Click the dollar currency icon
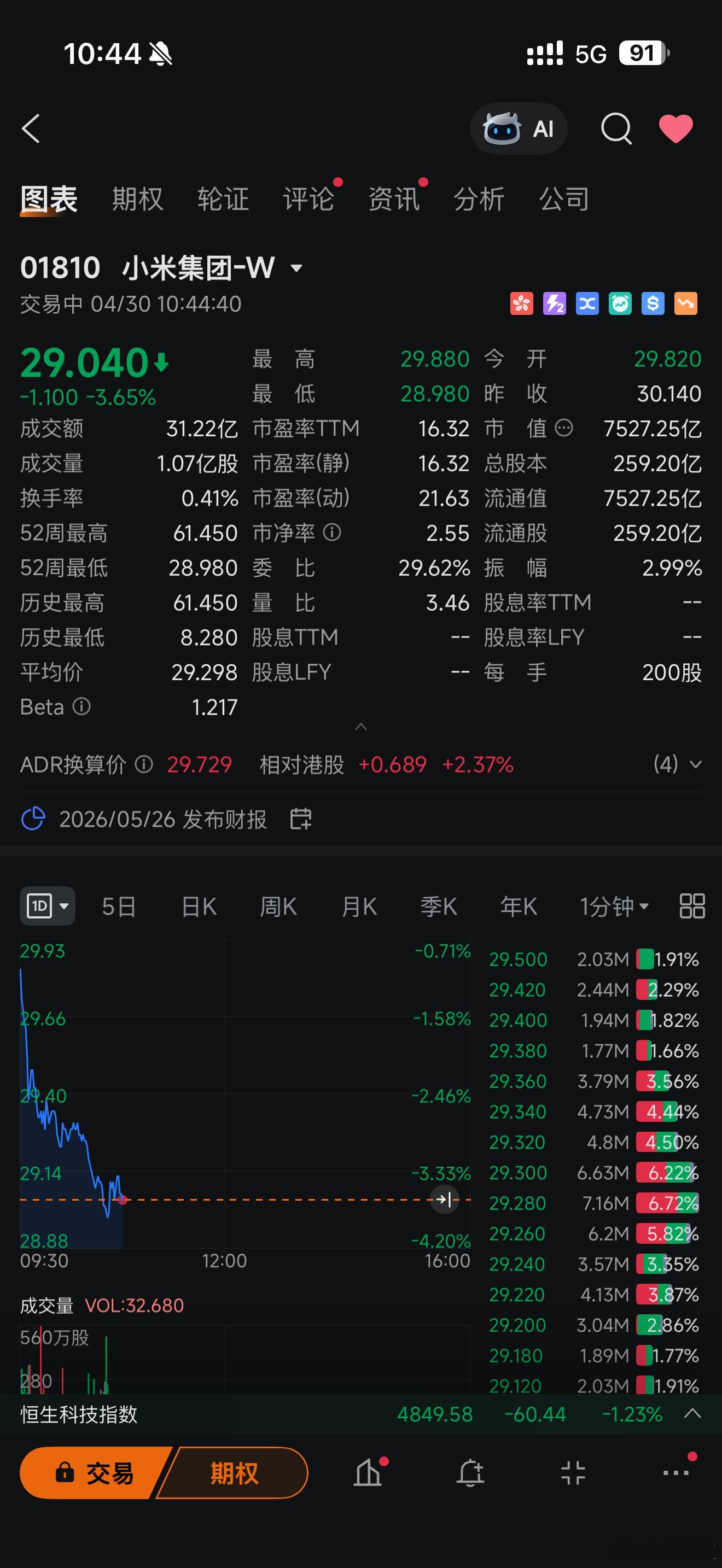 [x=653, y=303]
